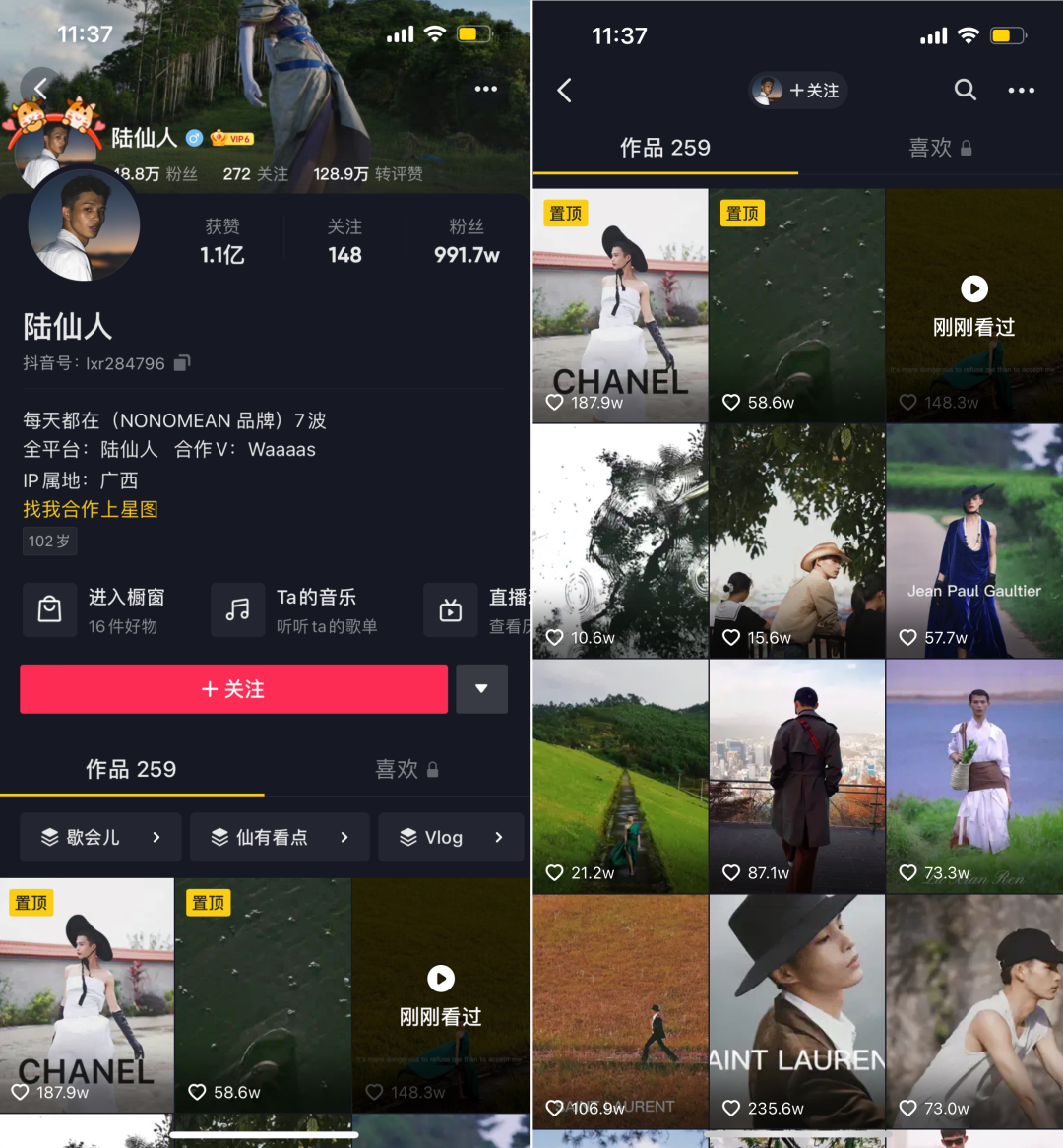
Task: Open the live replay icon next to 直播
Action: (450, 609)
